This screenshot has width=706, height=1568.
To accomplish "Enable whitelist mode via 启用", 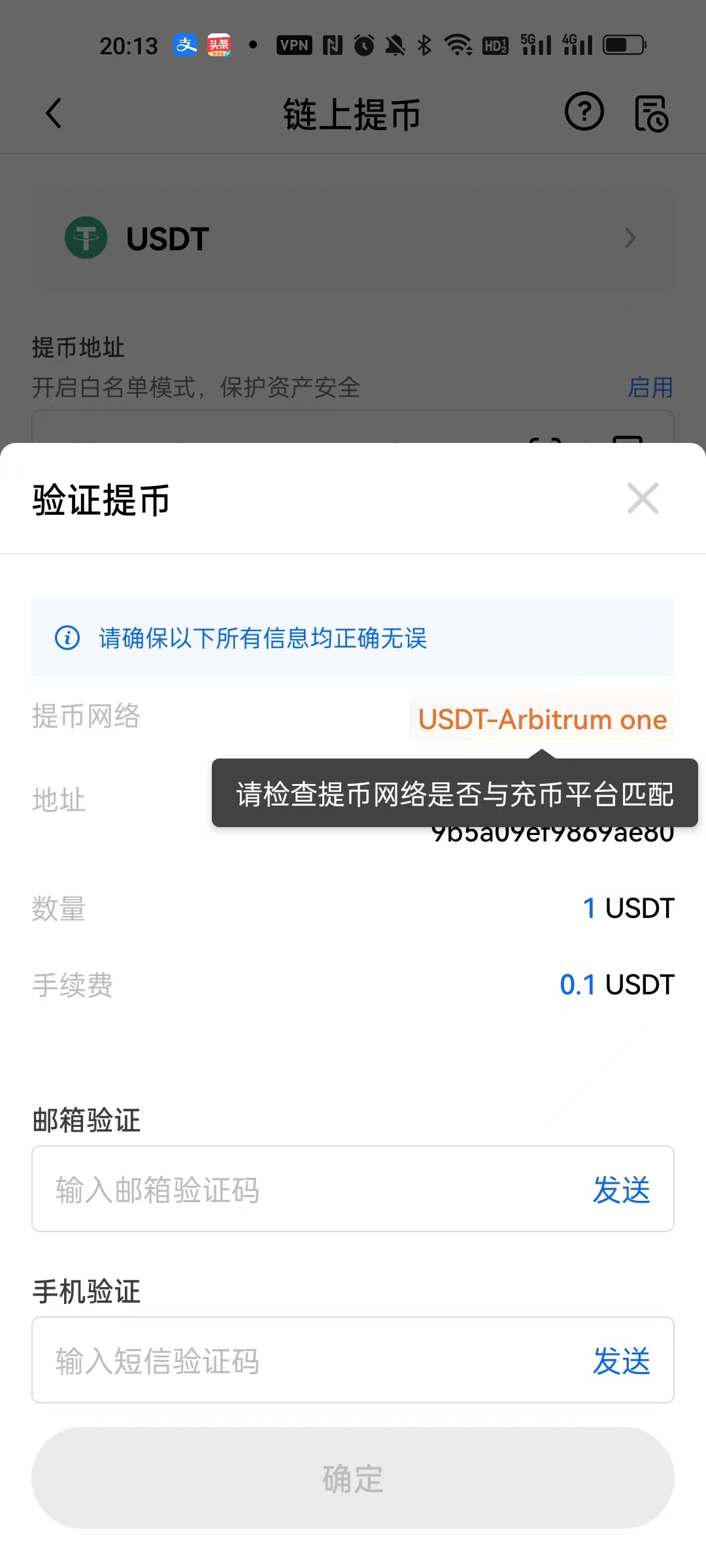I will [650, 387].
